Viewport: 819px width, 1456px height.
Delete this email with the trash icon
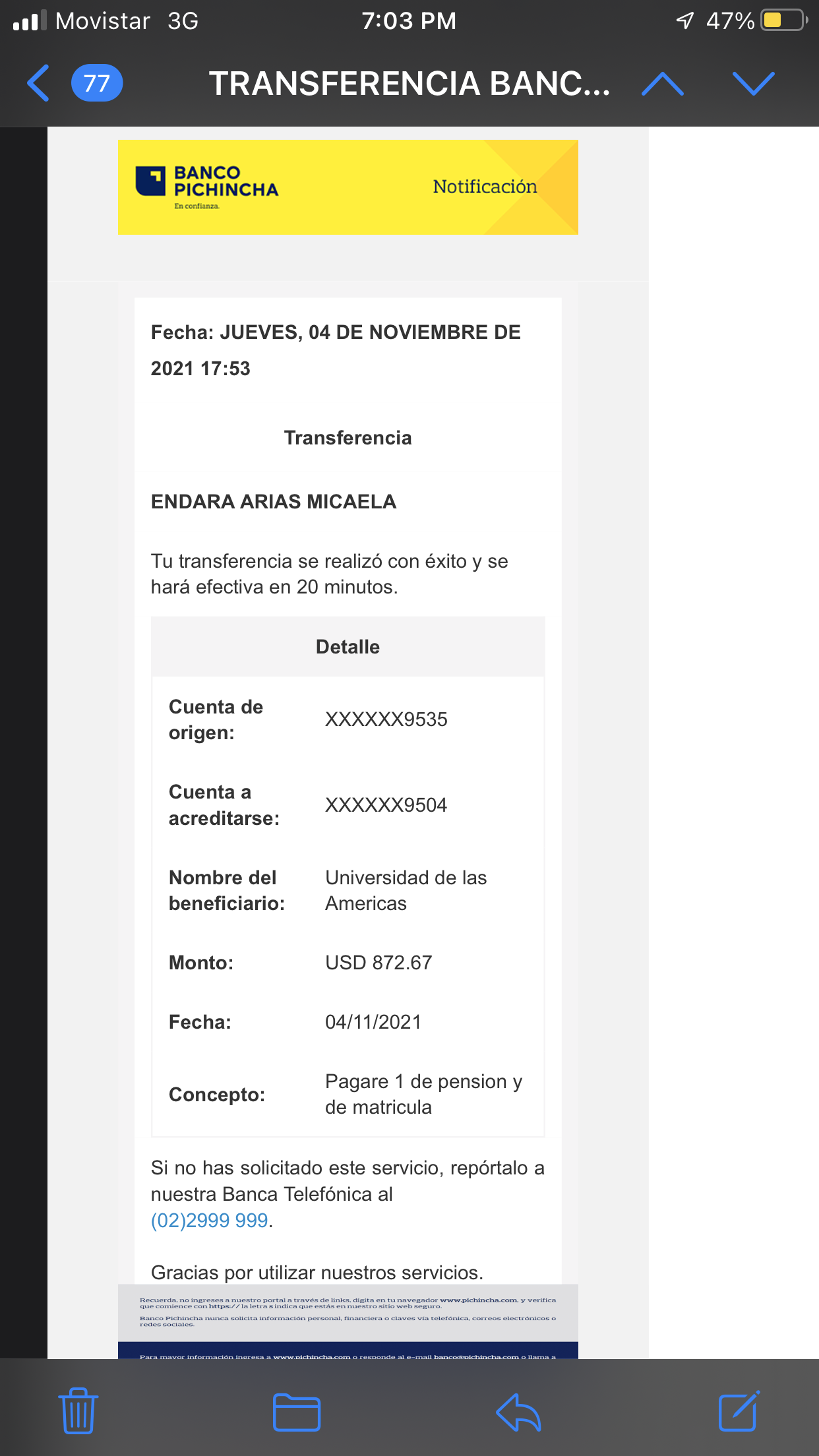click(x=78, y=1411)
